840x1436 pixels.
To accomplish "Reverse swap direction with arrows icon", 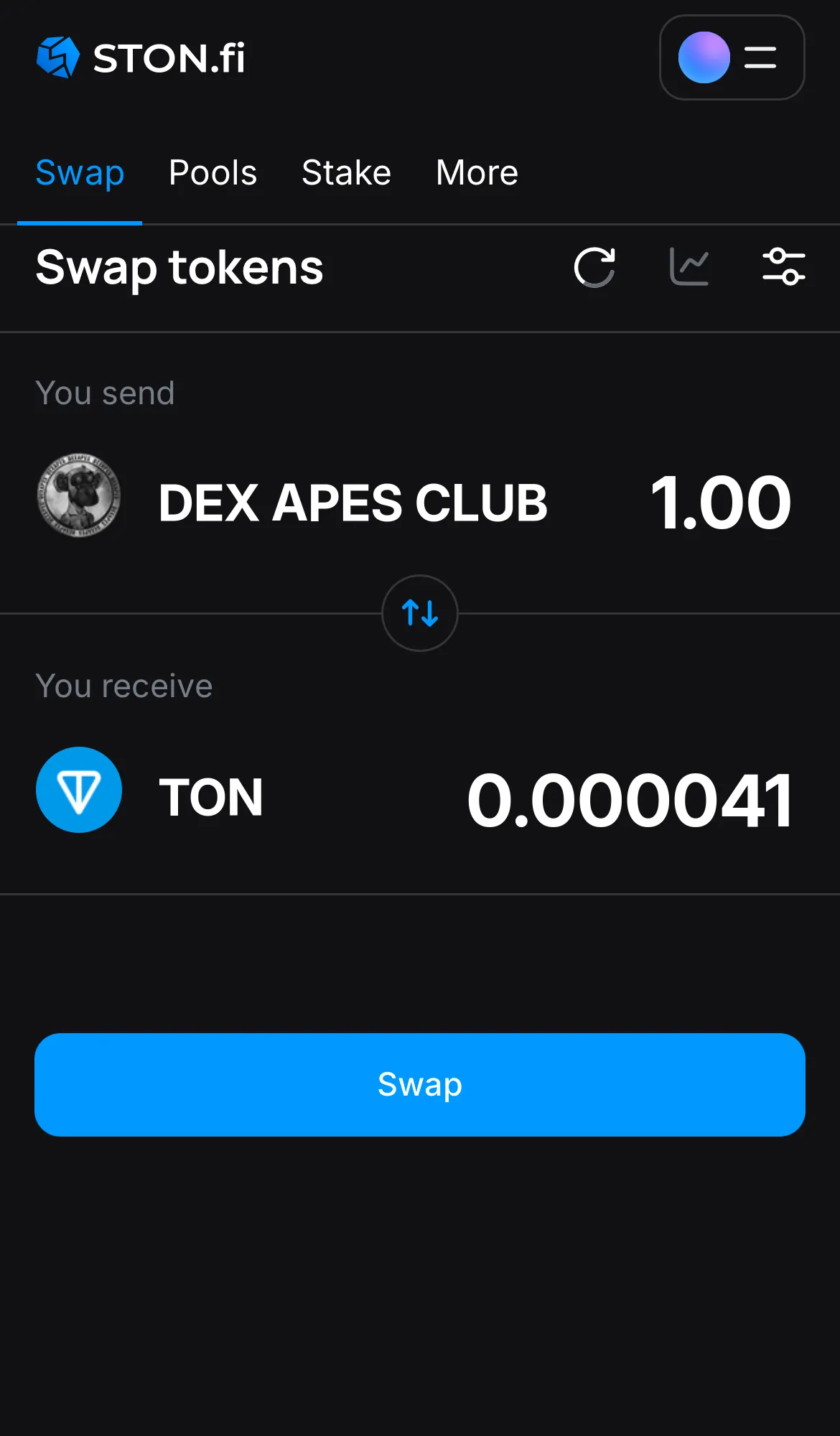I will coord(419,614).
